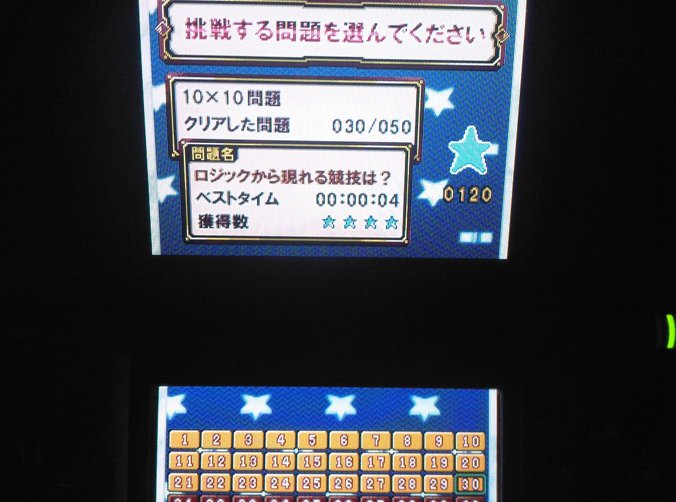Choose puzzle number 4

tap(280, 441)
